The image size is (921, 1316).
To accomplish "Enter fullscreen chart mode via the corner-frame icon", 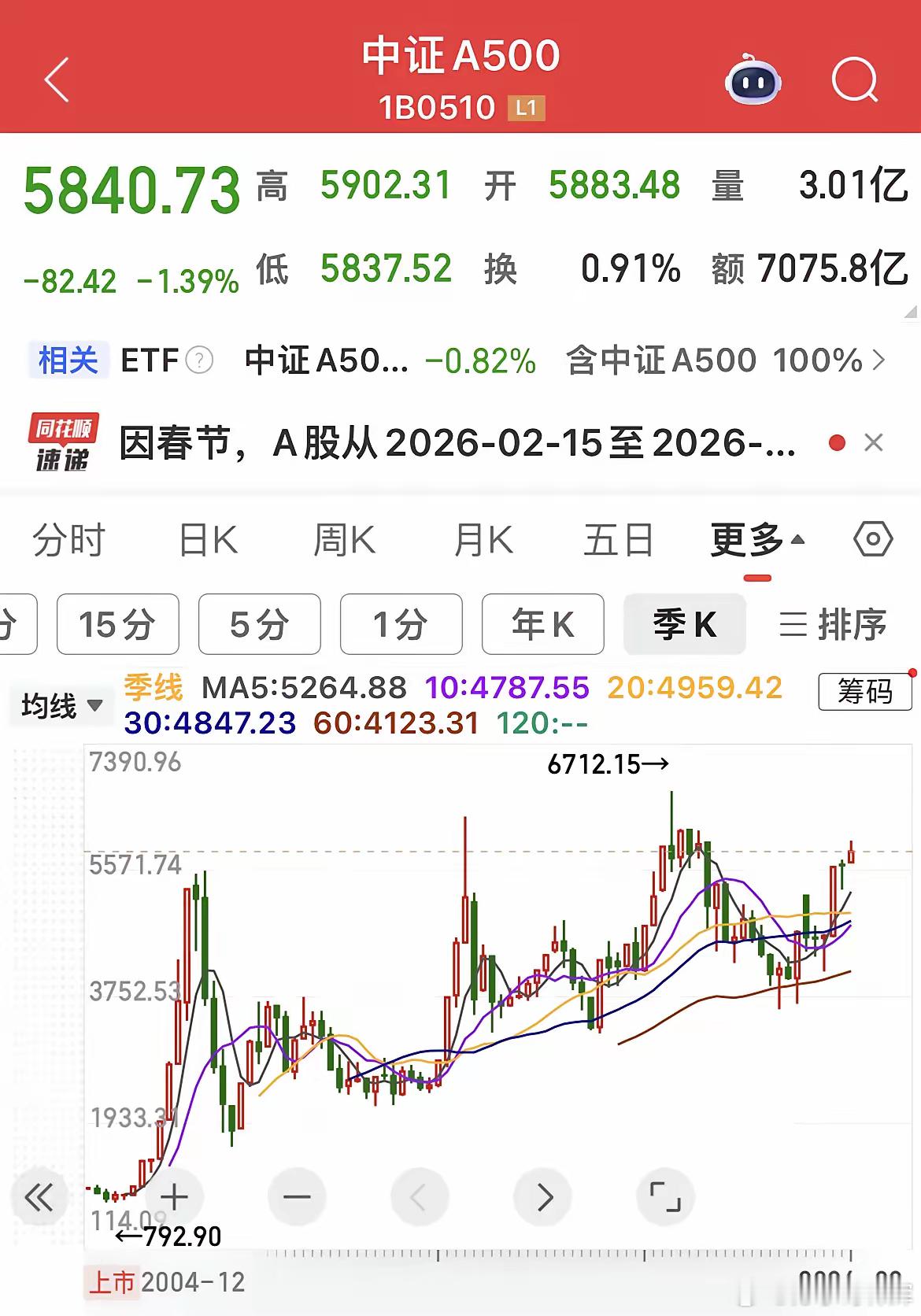I will tap(665, 1196).
